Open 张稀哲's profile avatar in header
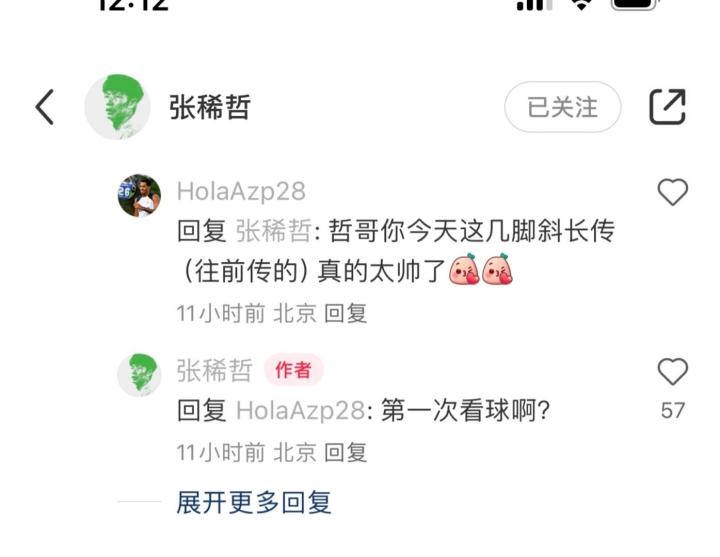This screenshot has height=557, width=720. point(117,107)
